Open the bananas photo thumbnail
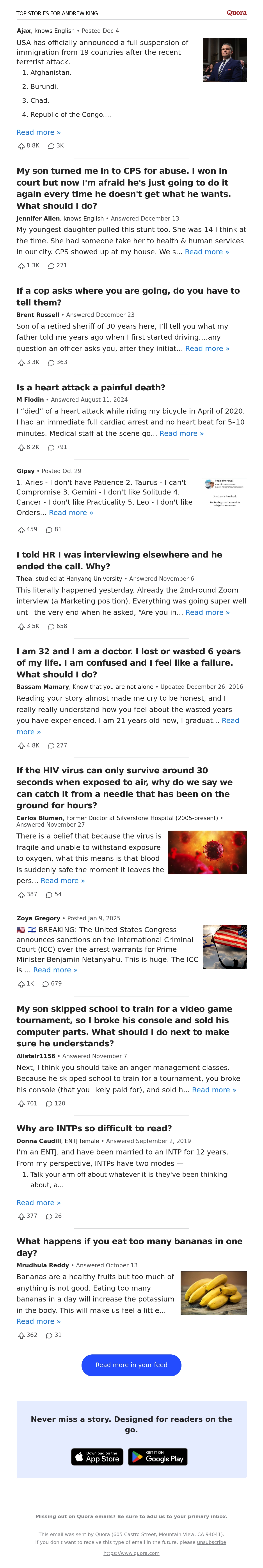Screen dimensions: 263x1568 [213, 1293]
